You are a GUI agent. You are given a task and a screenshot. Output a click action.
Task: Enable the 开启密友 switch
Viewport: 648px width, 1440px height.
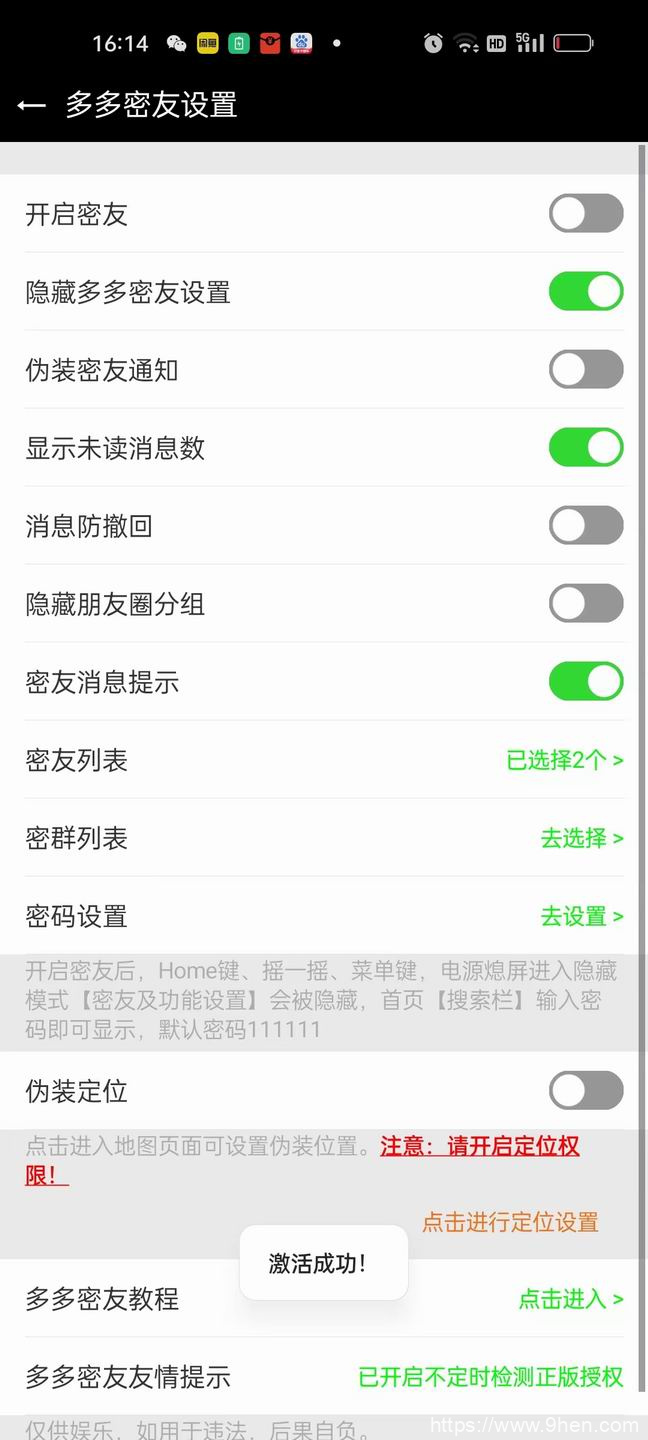click(585, 214)
